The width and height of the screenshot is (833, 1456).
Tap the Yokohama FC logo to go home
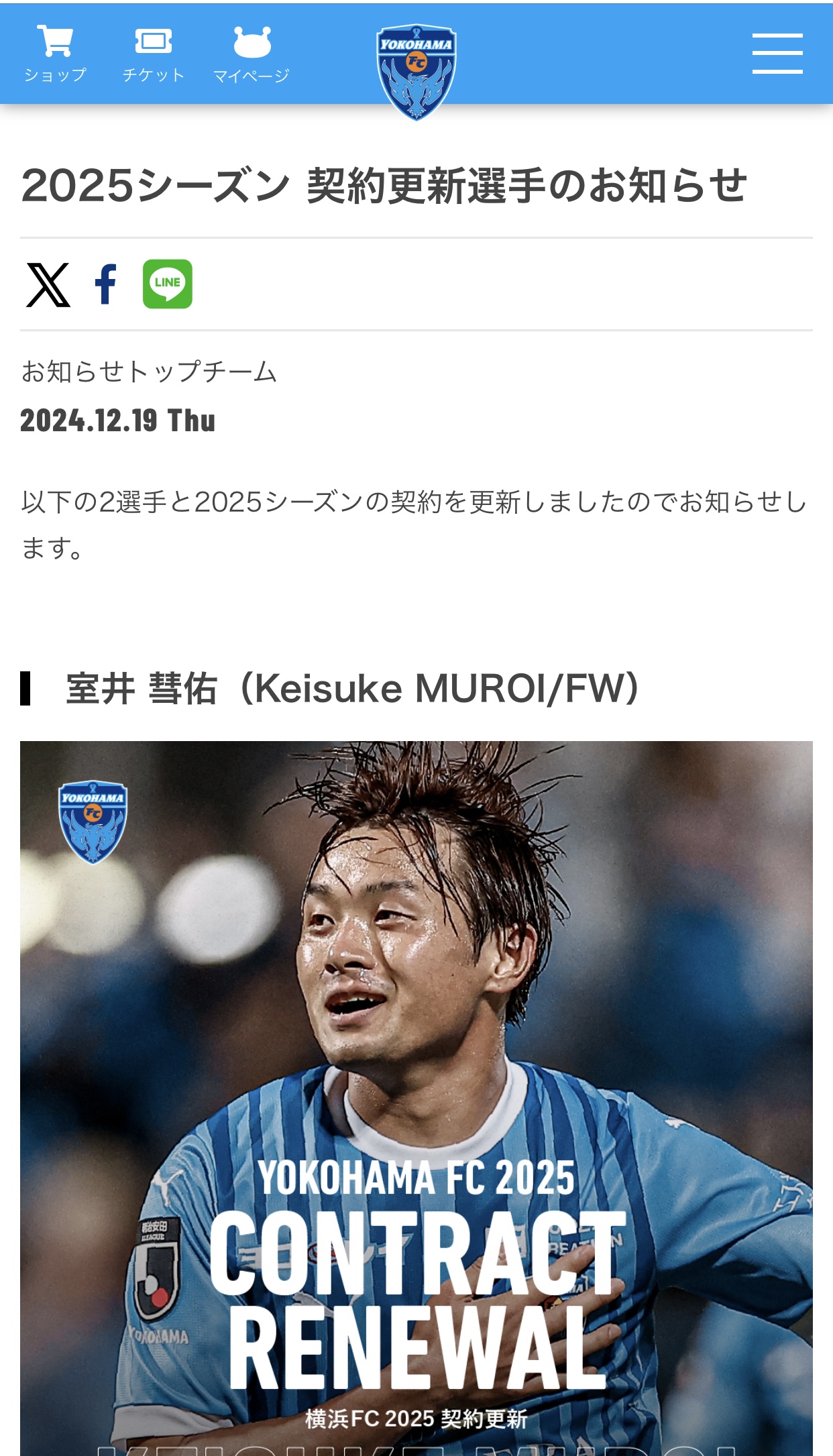[x=416, y=72]
